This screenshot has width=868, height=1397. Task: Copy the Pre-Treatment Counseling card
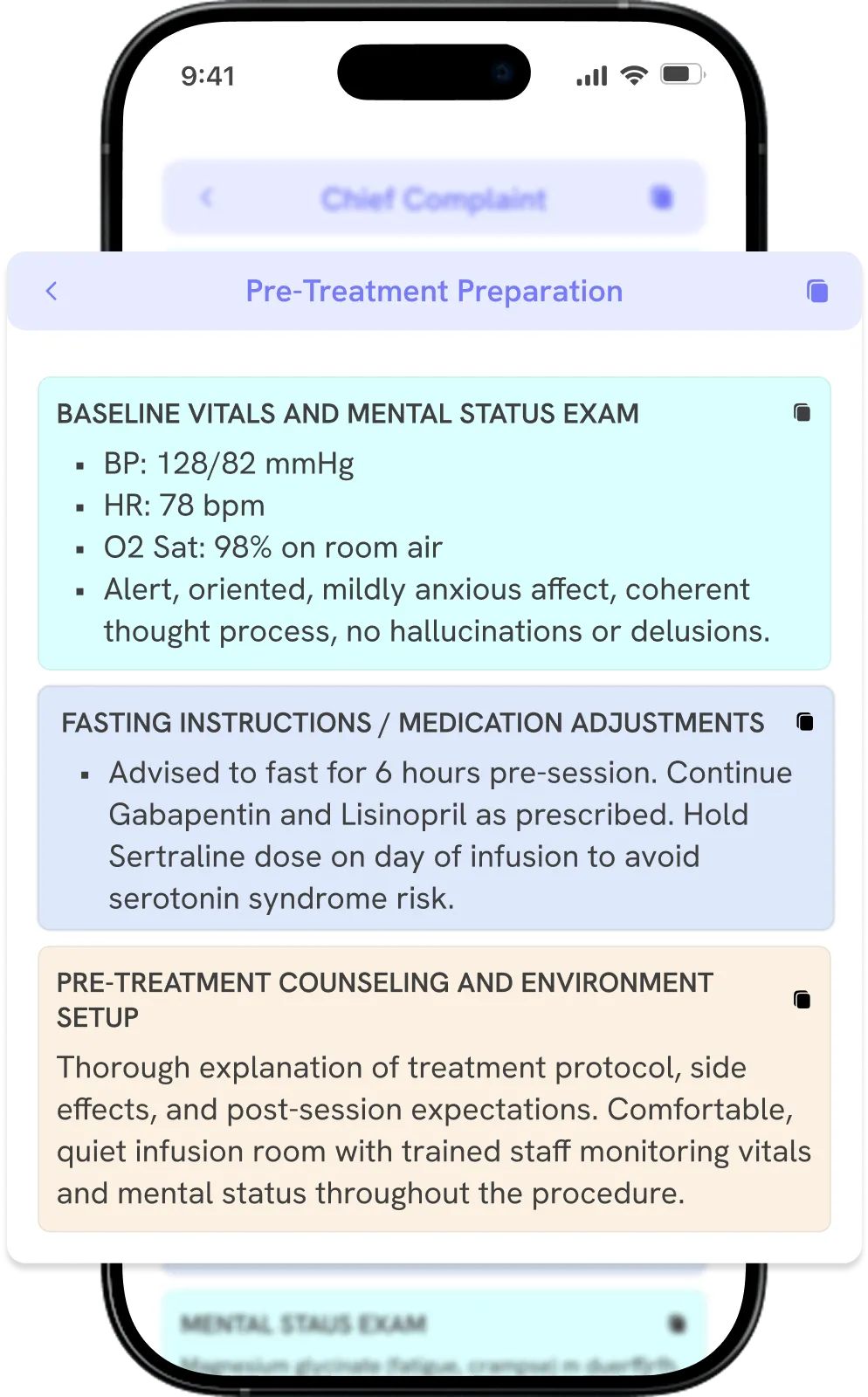pyautogui.click(x=802, y=1000)
